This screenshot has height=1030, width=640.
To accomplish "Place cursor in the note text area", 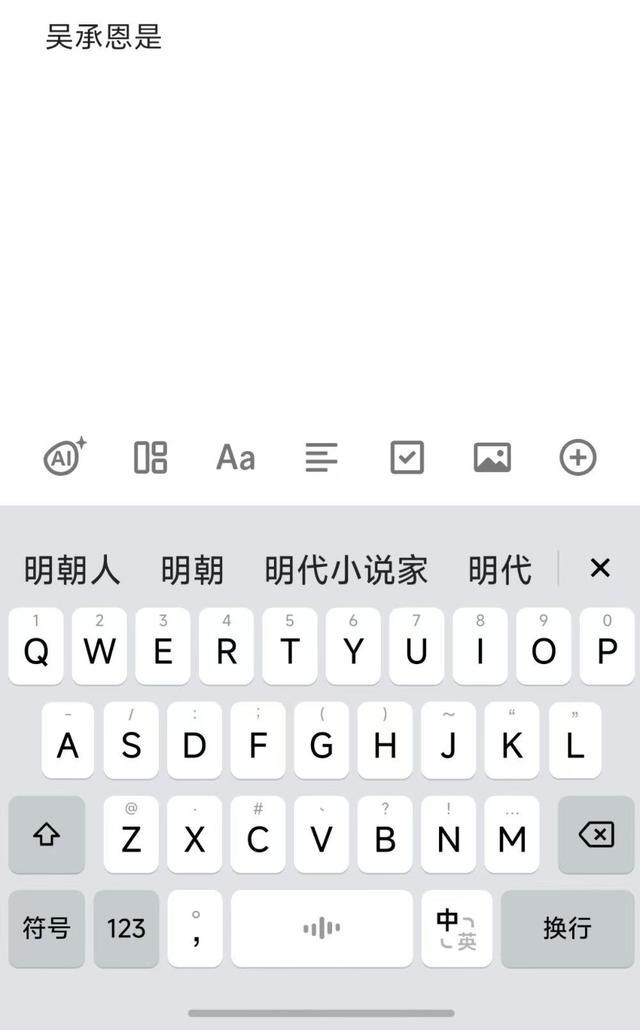I will tap(320, 223).
